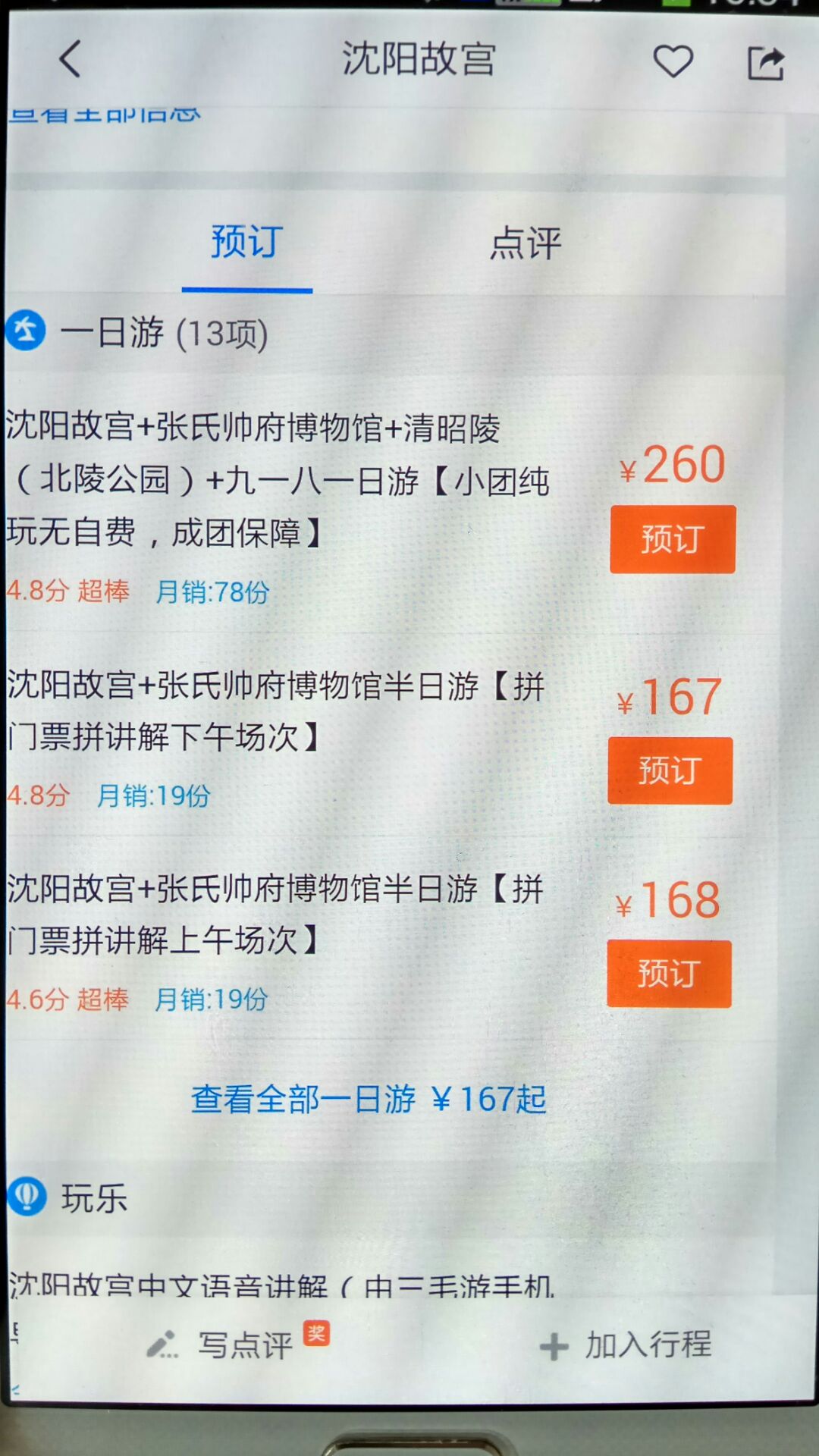Book the ¥260 one-day tour
819x1456 pixels.
(x=673, y=539)
